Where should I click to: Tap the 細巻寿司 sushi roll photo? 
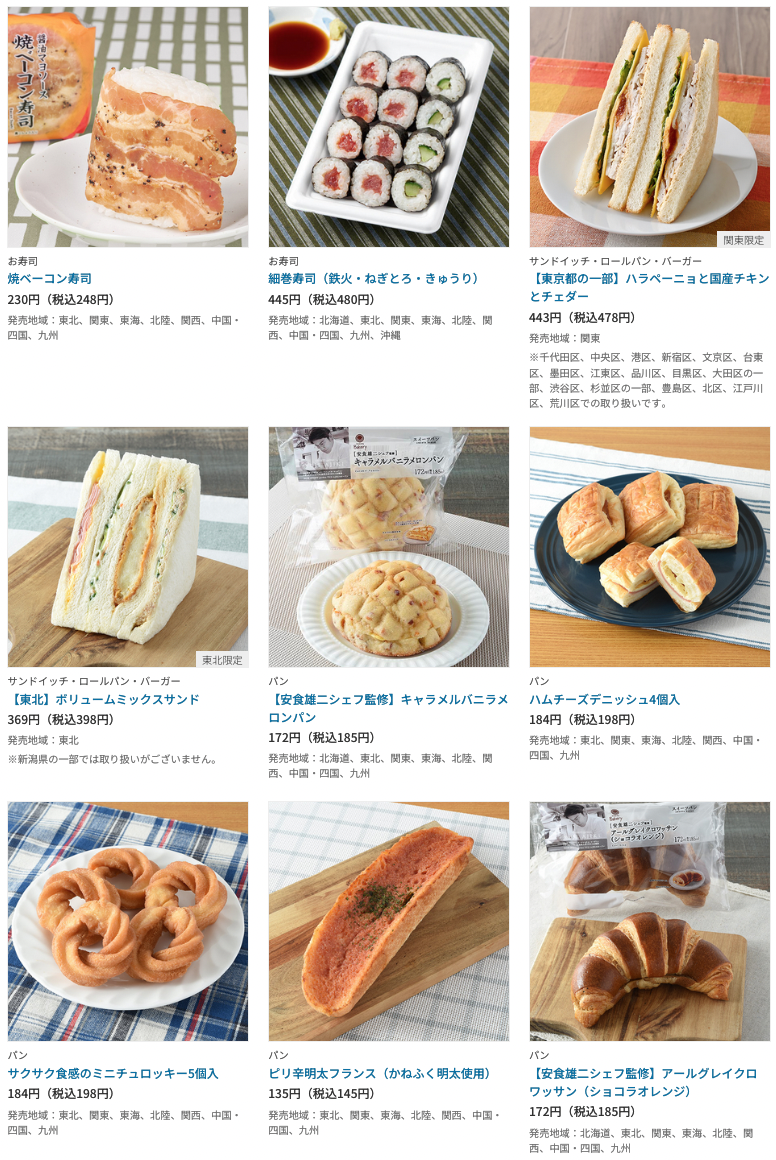(x=388, y=127)
